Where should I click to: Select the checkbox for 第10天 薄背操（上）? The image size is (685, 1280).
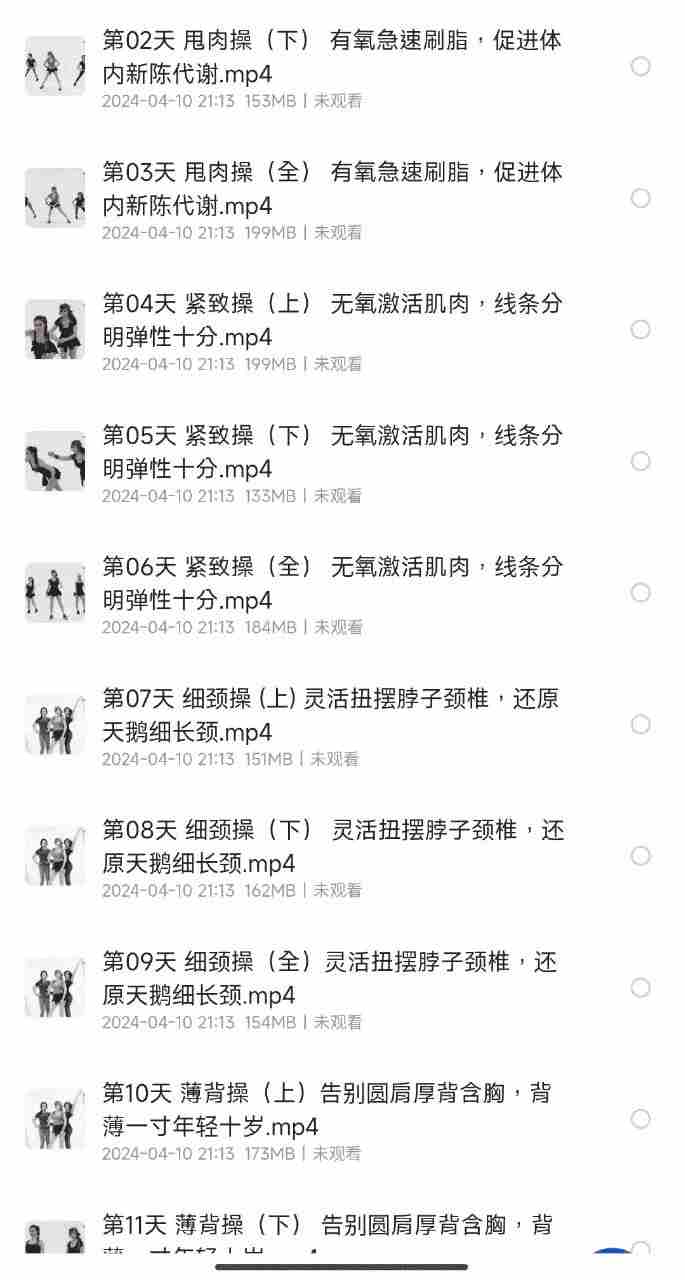coord(641,1119)
